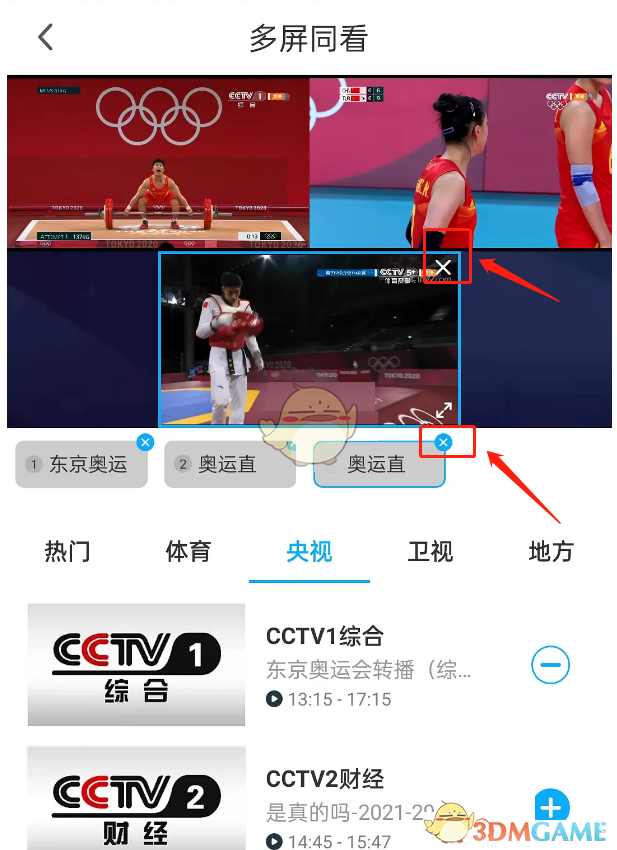Add CCTV2财经 with the plus button
This screenshot has height=850, width=617.
point(551,806)
